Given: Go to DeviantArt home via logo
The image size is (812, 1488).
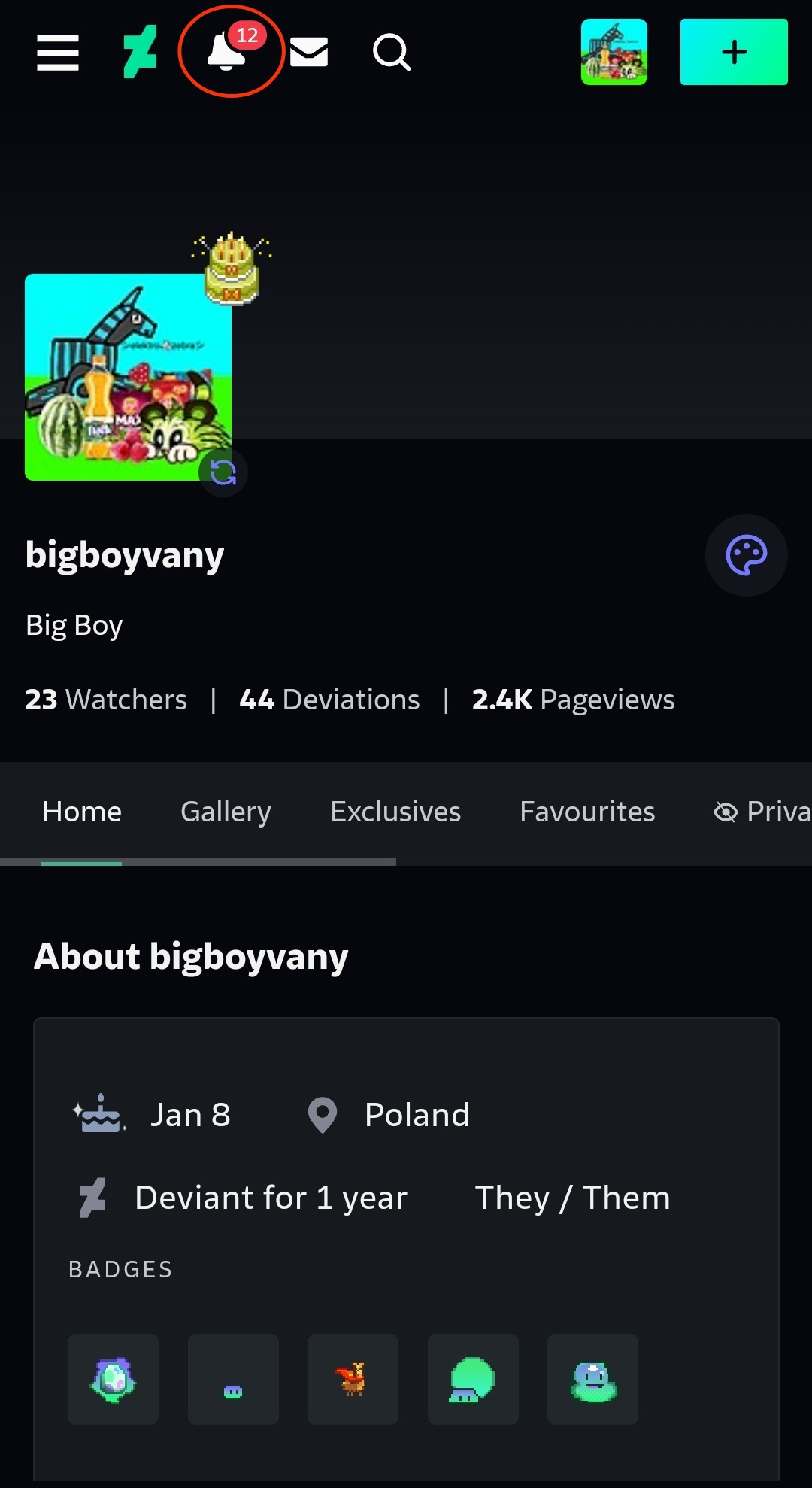Looking at the screenshot, I should click(140, 52).
